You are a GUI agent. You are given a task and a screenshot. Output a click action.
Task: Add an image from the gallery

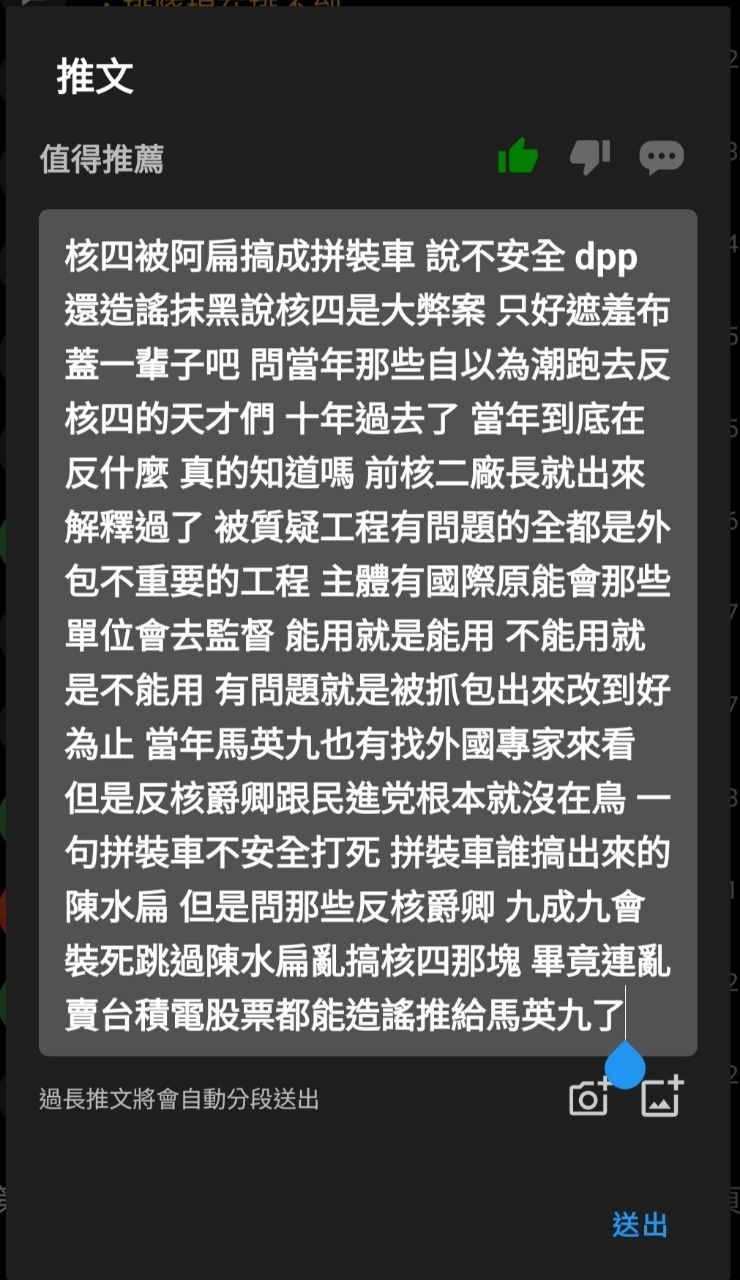tap(662, 1097)
